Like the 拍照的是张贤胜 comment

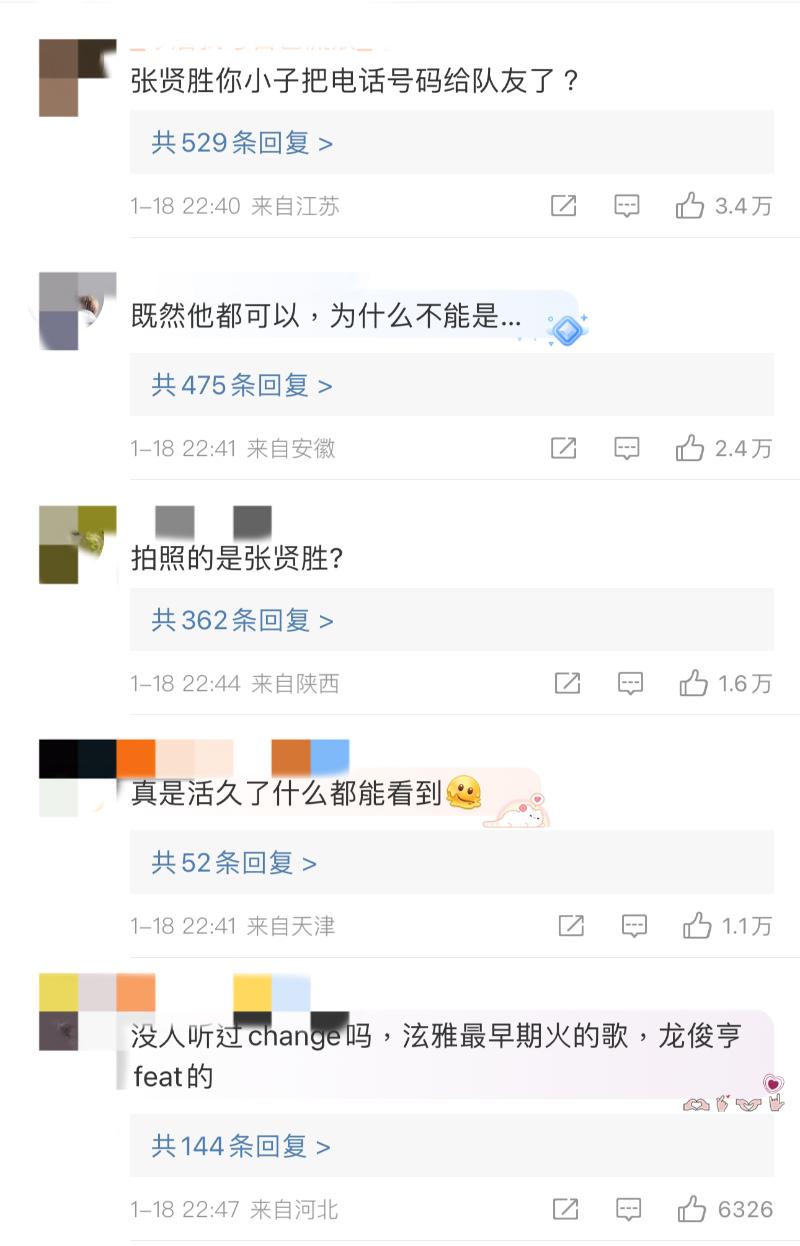click(x=694, y=683)
